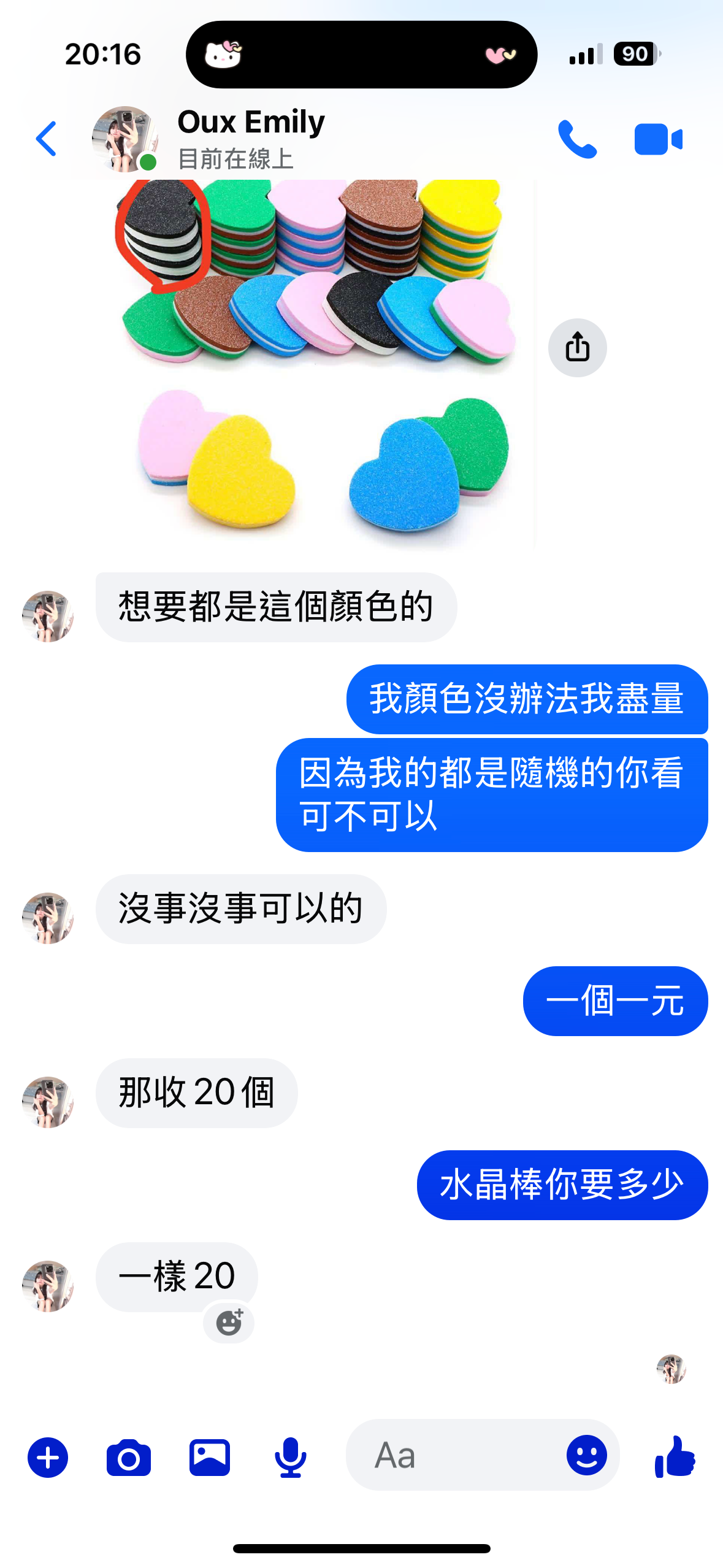Open the sticker and emoji picker
Image resolution: width=723 pixels, height=1568 pixels.
click(x=587, y=1455)
